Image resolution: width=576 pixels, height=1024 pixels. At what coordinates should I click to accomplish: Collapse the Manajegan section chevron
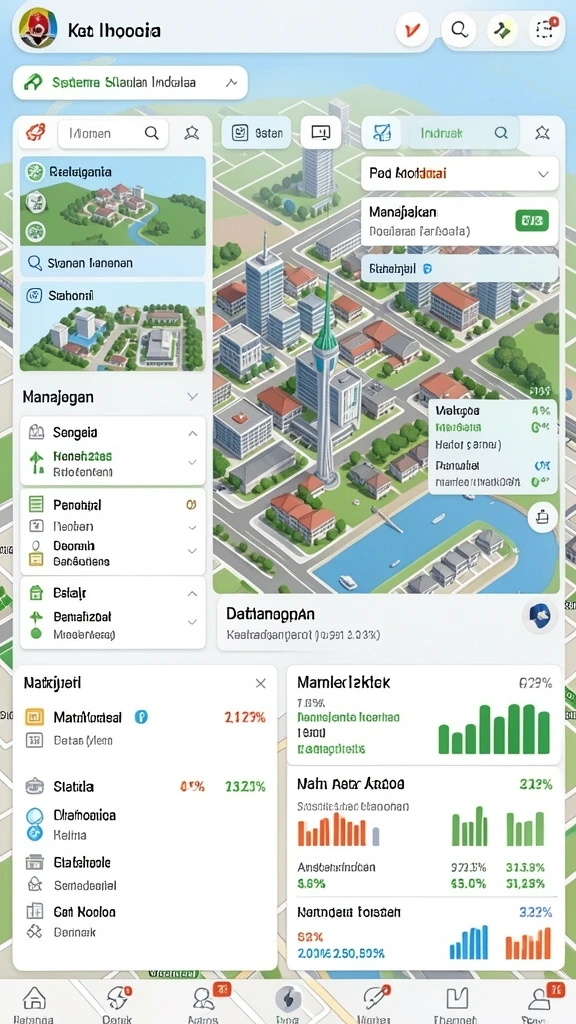click(x=192, y=396)
